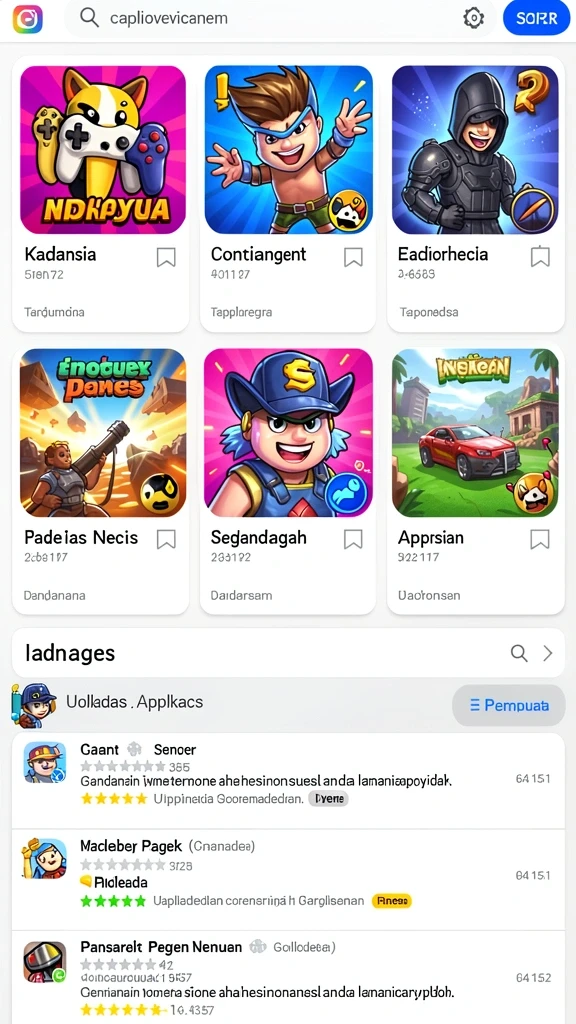Bookmark the Kadansia game
This screenshot has width=576, height=1024.
click(x=167, y=257)
